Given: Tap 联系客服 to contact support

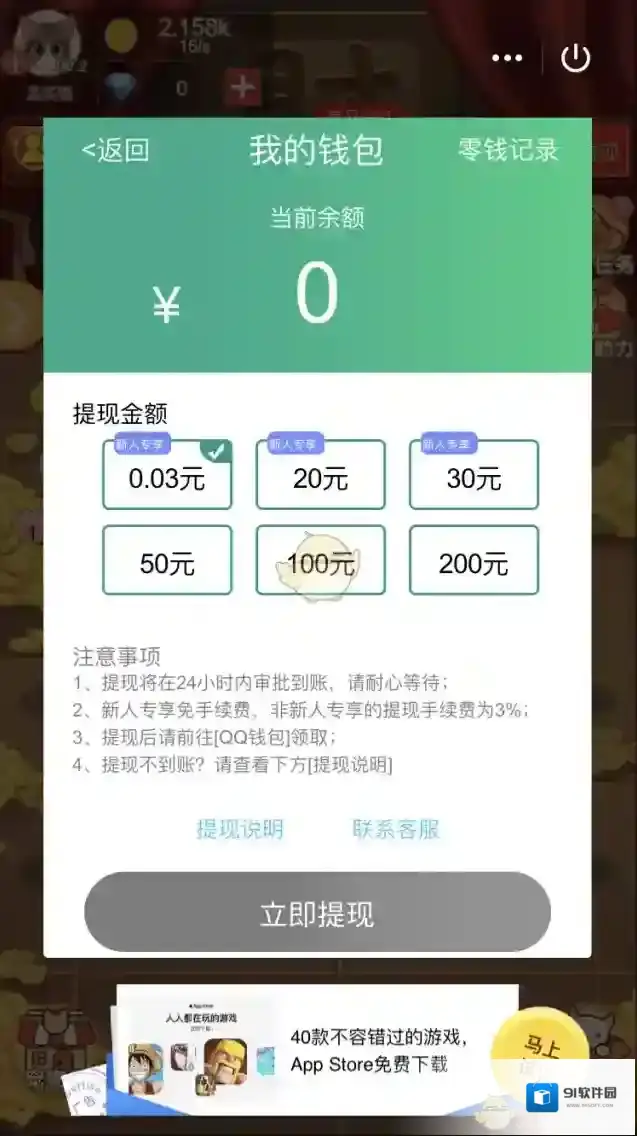Looking at the screenshot, I should (x=396, y=829).
